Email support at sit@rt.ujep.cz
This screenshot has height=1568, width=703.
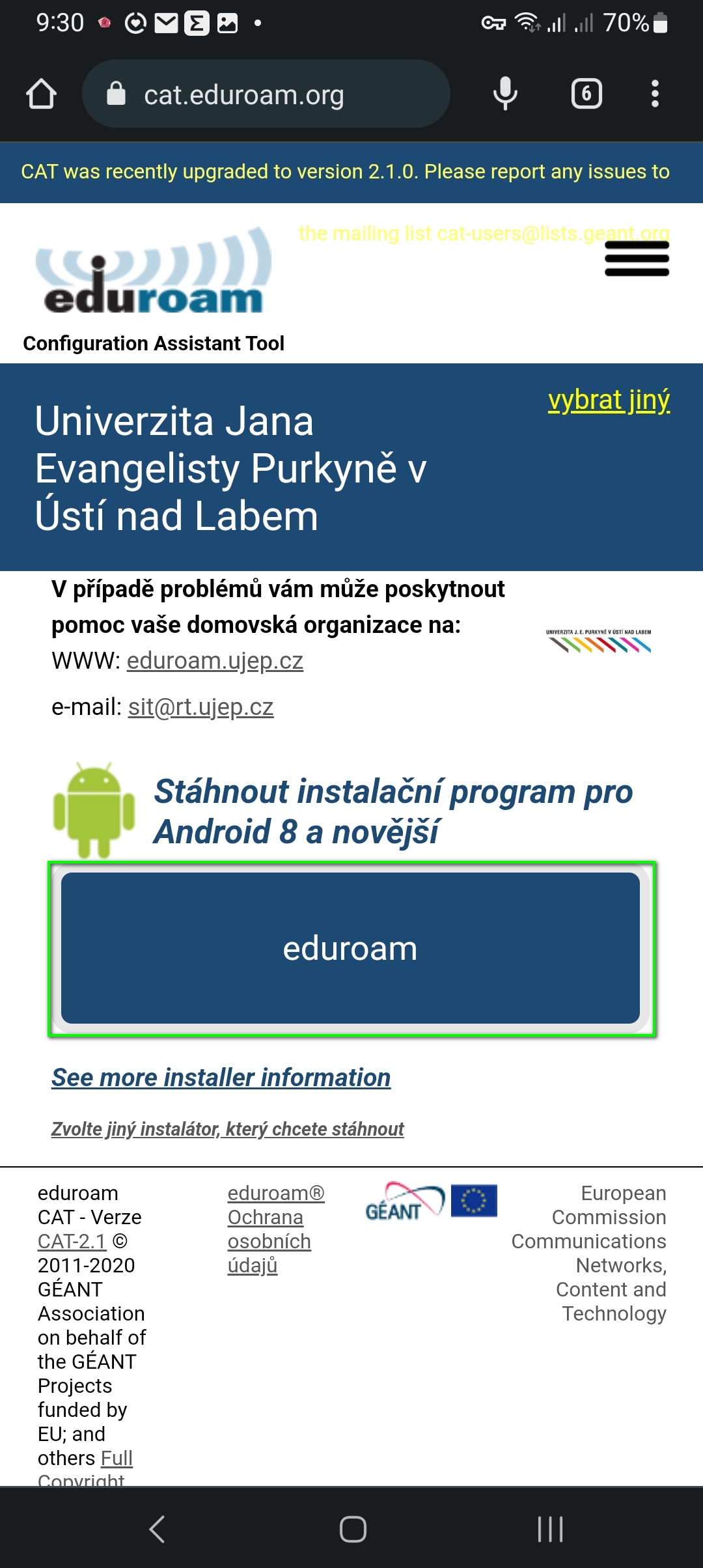(x=200, y=707)
